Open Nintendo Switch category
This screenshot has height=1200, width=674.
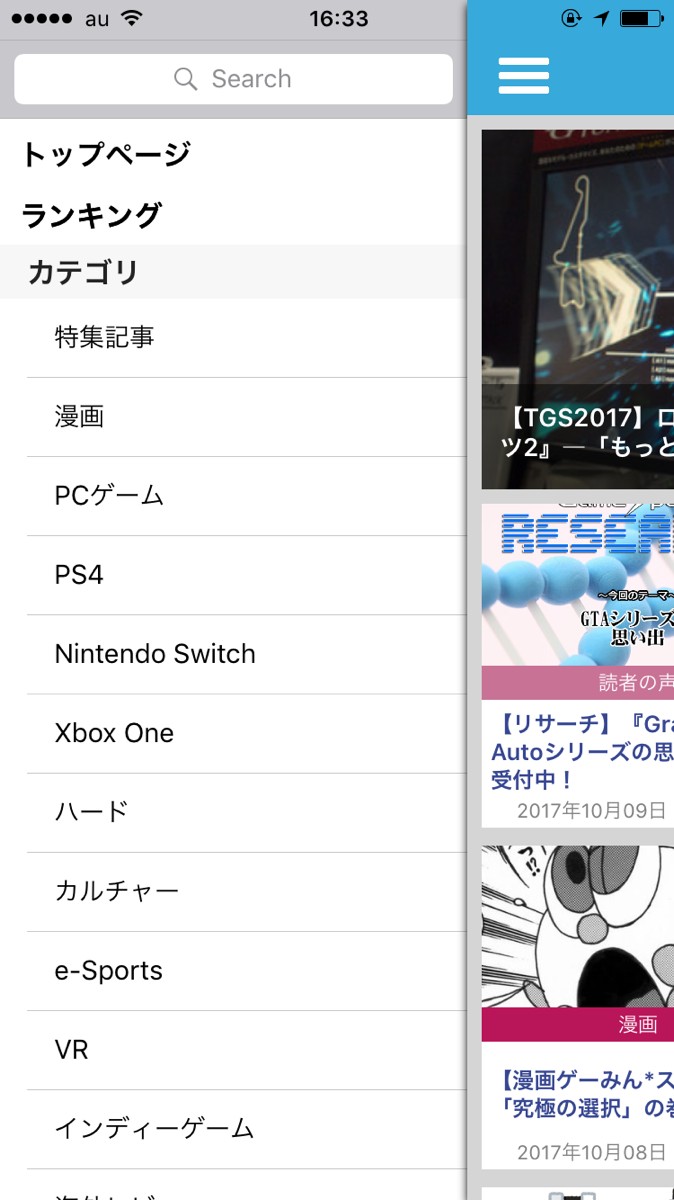coord(155,654)
